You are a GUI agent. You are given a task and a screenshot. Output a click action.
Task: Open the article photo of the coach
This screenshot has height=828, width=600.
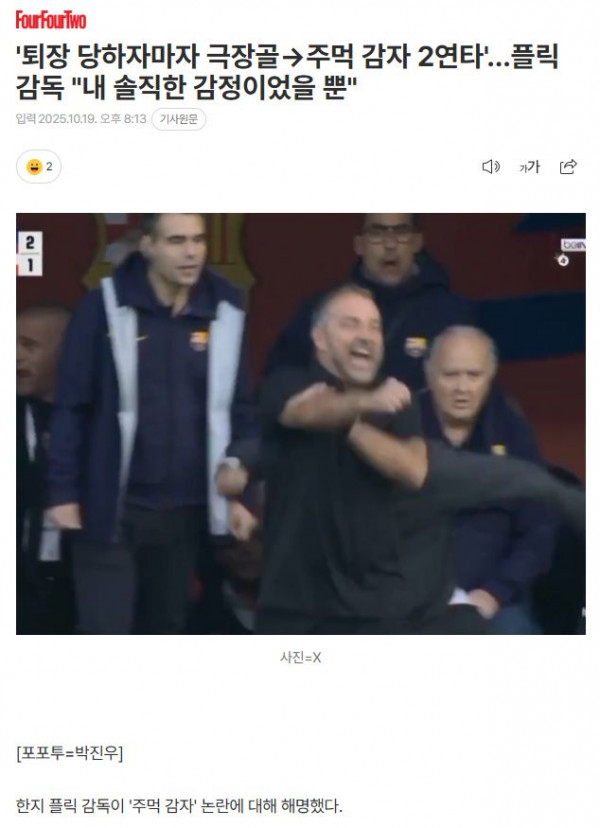[x=300, y=423]
